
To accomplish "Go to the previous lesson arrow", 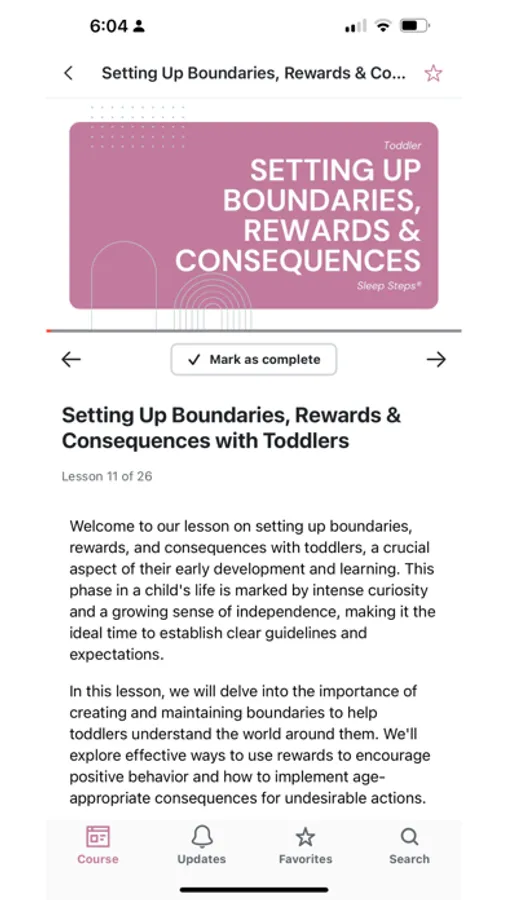I will click(x=71, y=359).
